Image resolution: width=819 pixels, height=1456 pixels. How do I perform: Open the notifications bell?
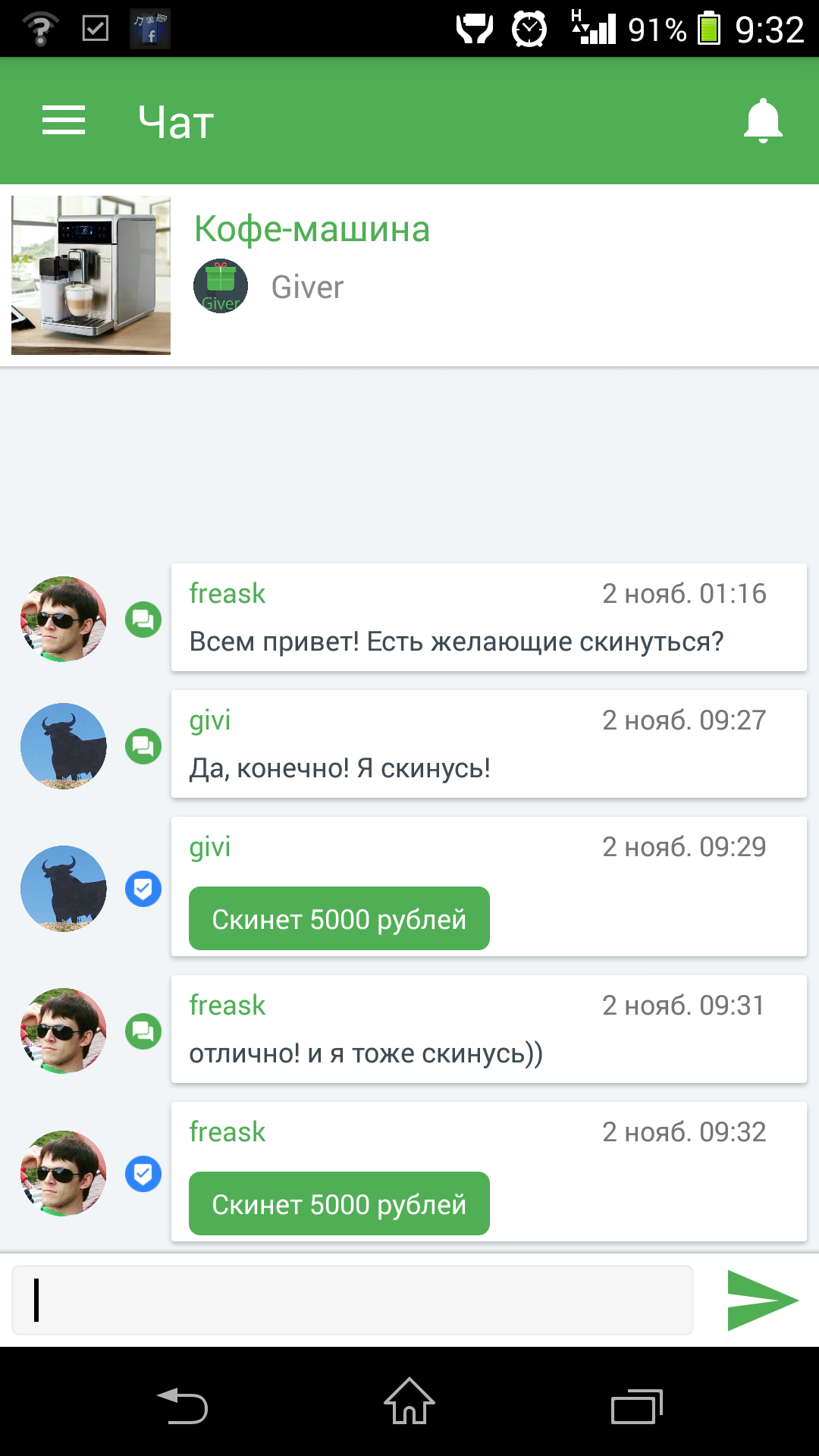pos(762,121)
